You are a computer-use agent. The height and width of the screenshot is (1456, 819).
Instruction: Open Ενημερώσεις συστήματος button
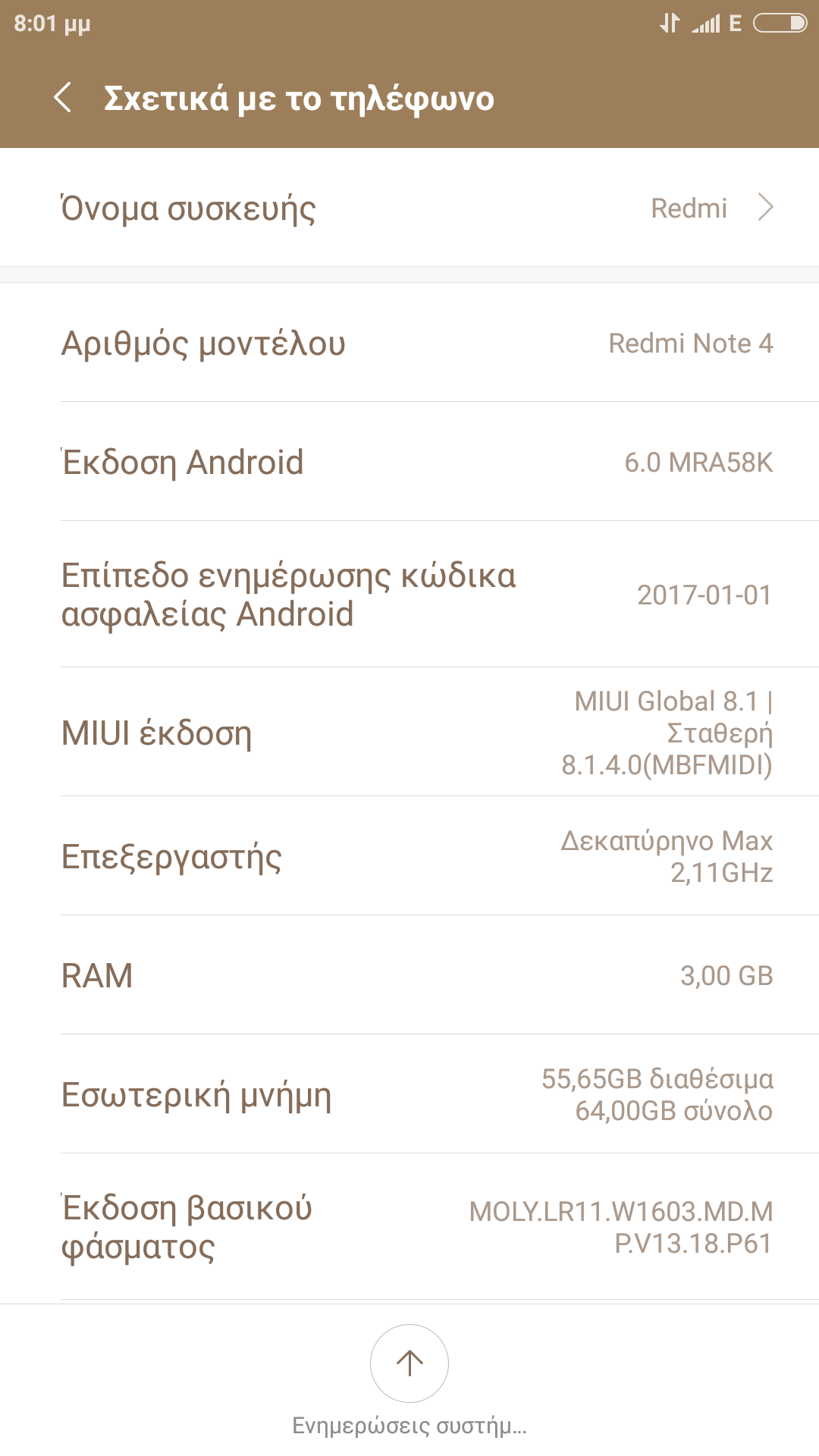point(409,1363)
